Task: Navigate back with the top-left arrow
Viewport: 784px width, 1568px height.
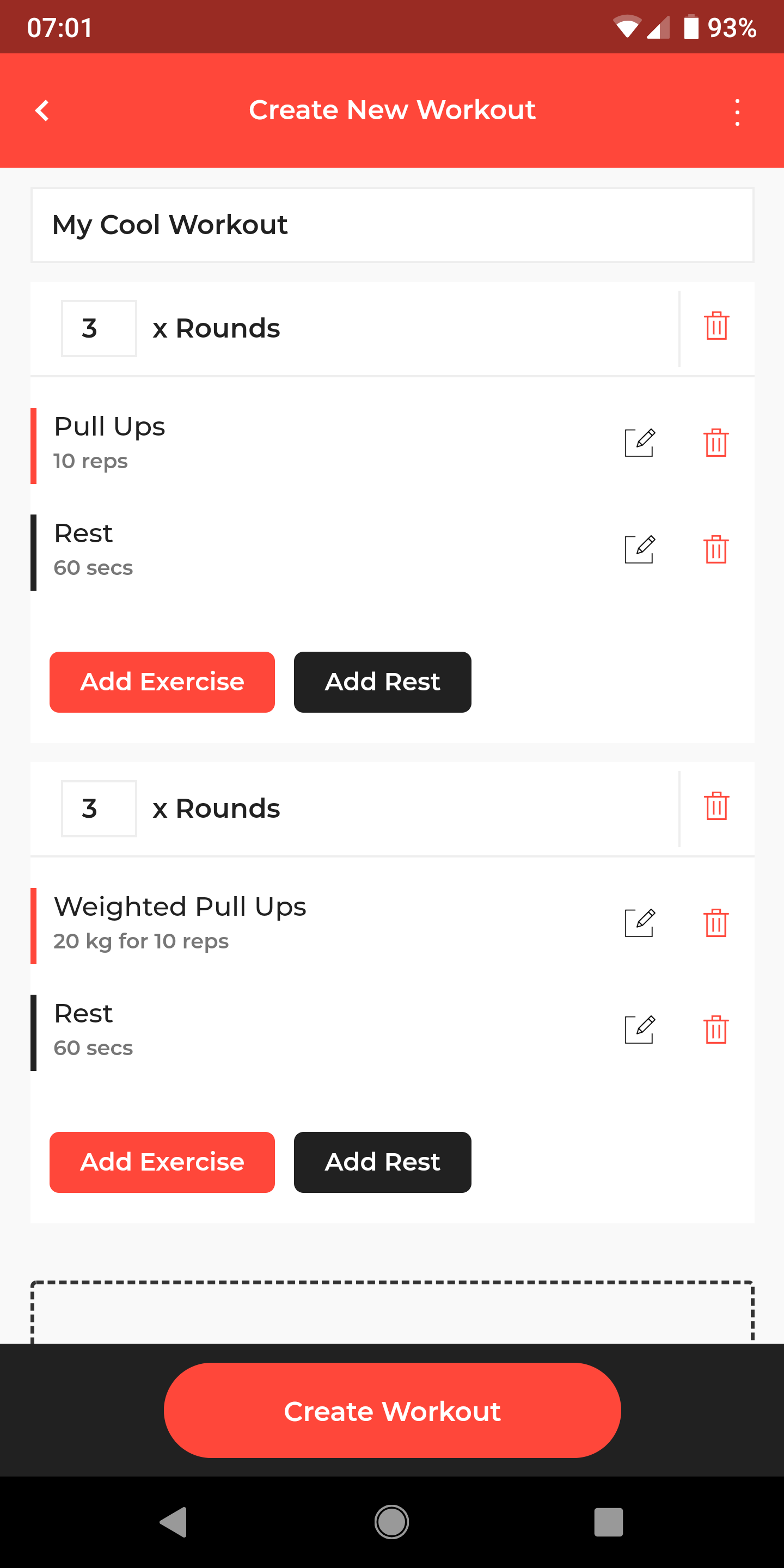Action: coord(41,110)
